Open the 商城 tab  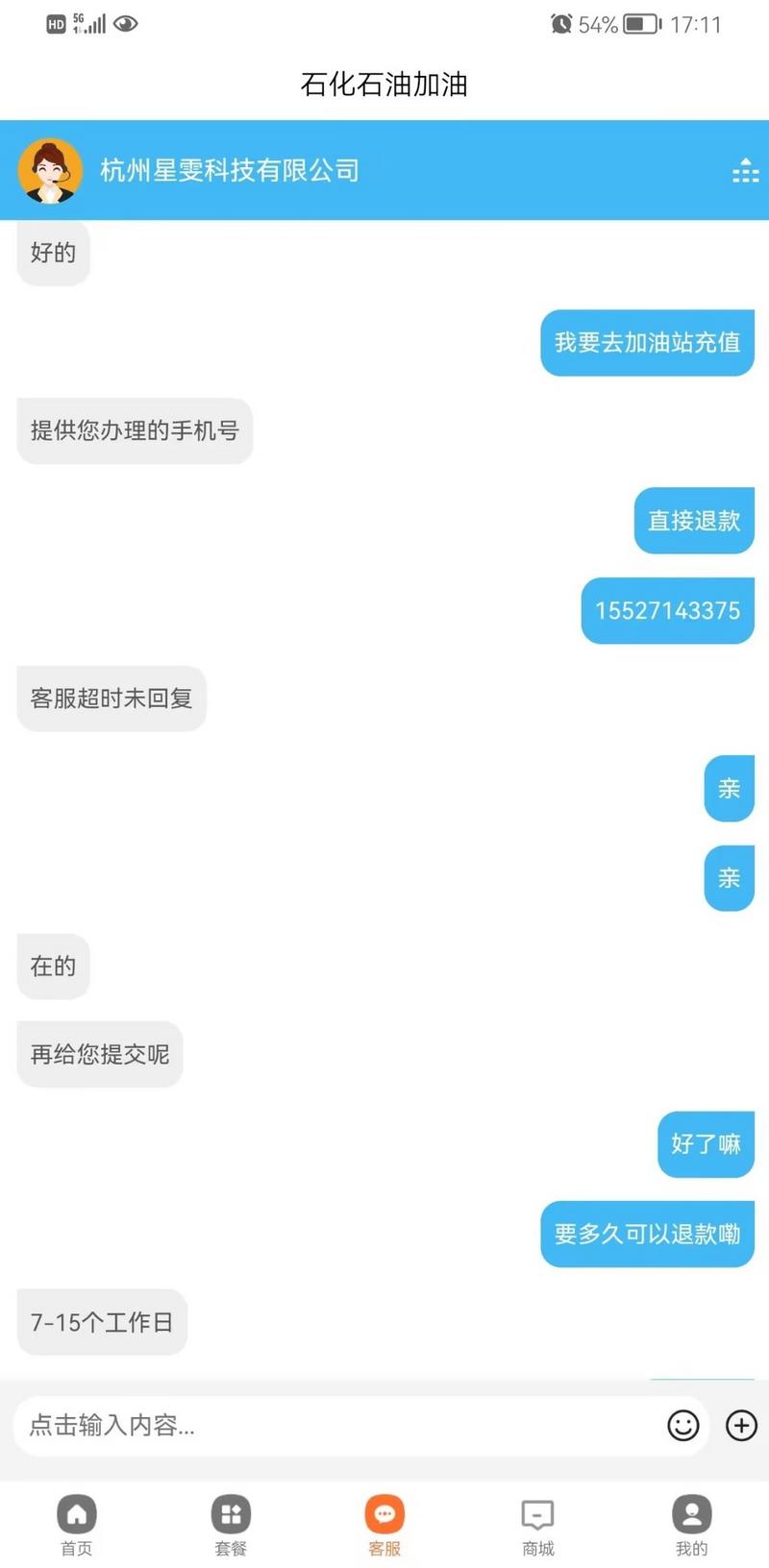(537, 1525)
